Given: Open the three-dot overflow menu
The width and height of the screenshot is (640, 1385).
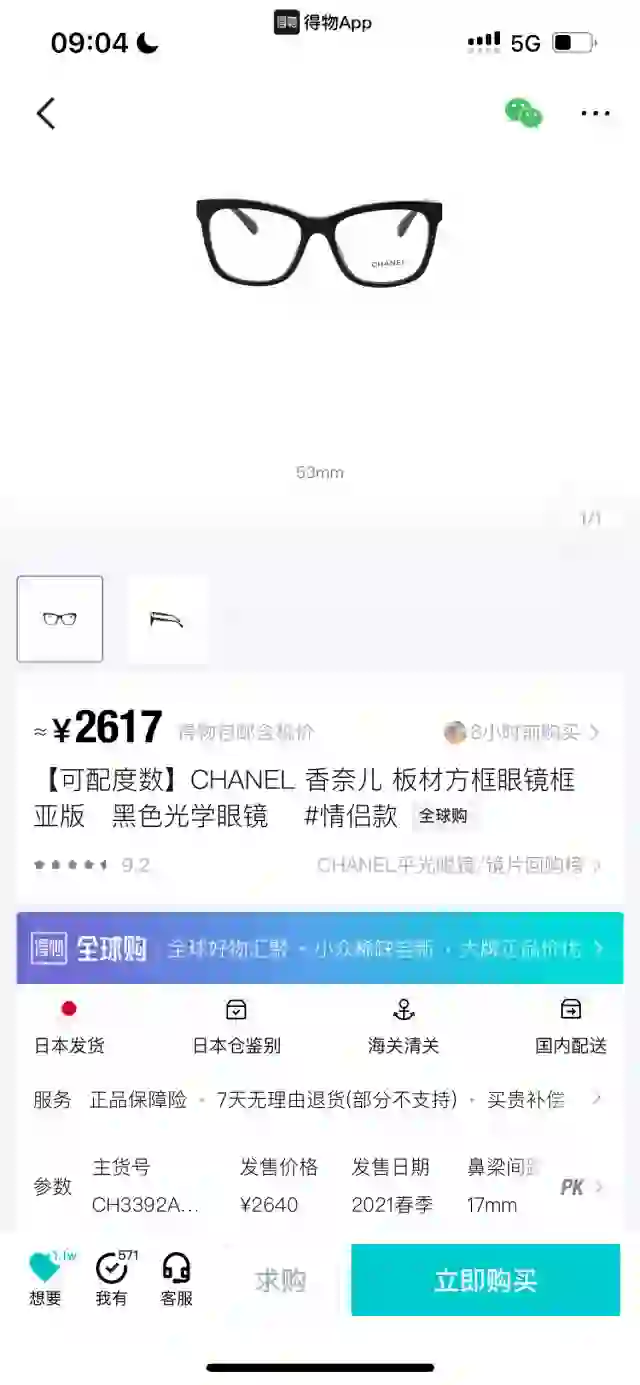Looking at the screenshot, I should point(595,113).
